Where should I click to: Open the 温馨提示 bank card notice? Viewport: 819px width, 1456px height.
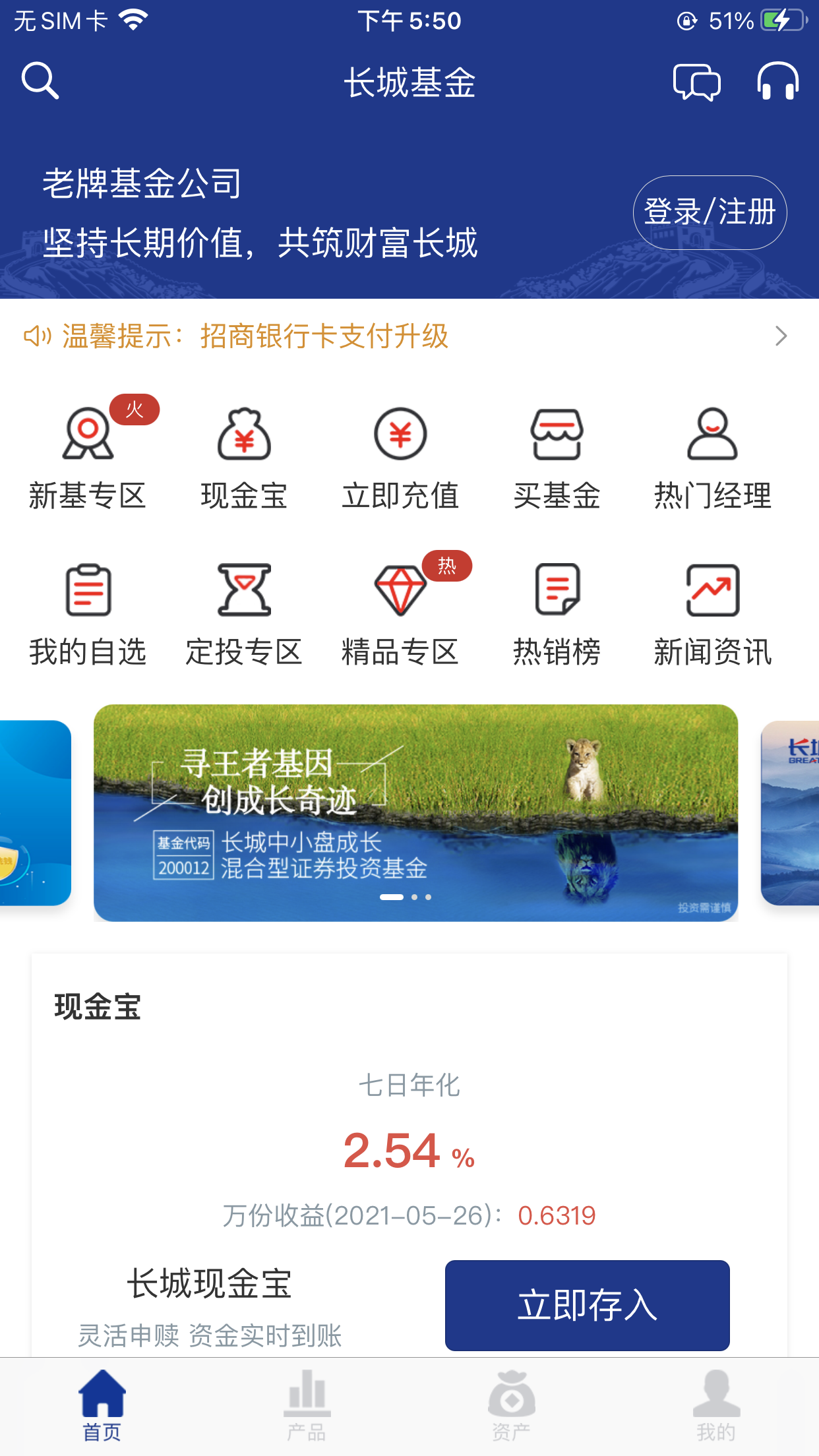click(409, 336)
